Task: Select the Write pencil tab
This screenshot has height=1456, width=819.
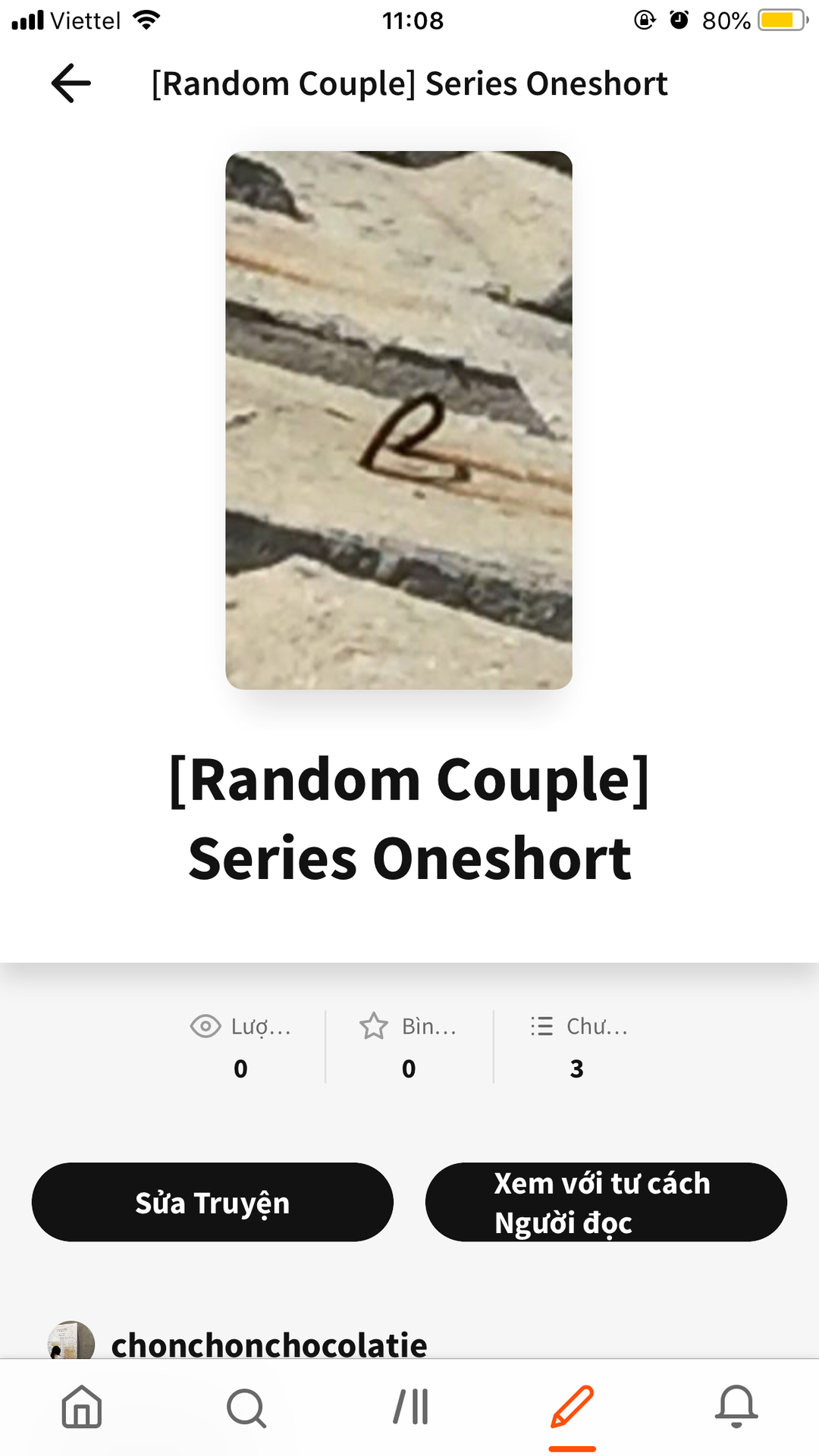Action: (x=573, y=1407)
